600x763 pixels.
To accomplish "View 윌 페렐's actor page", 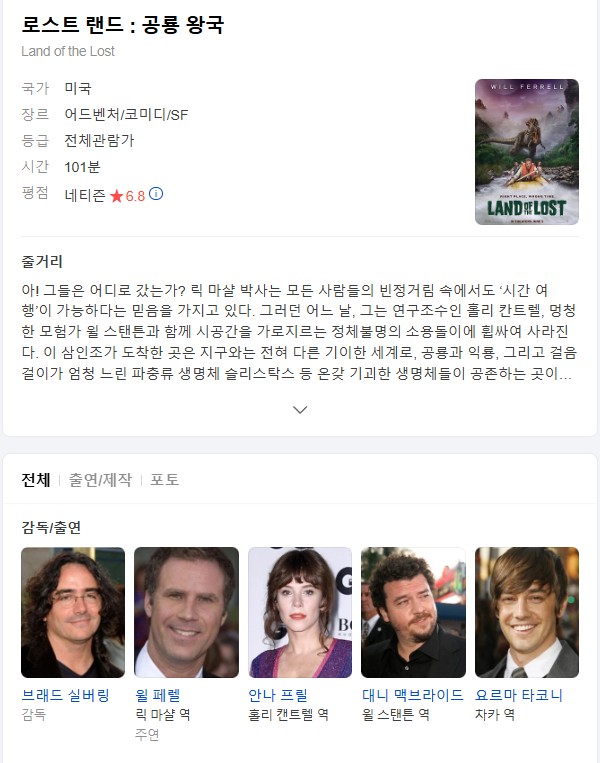I will point(186,612).
